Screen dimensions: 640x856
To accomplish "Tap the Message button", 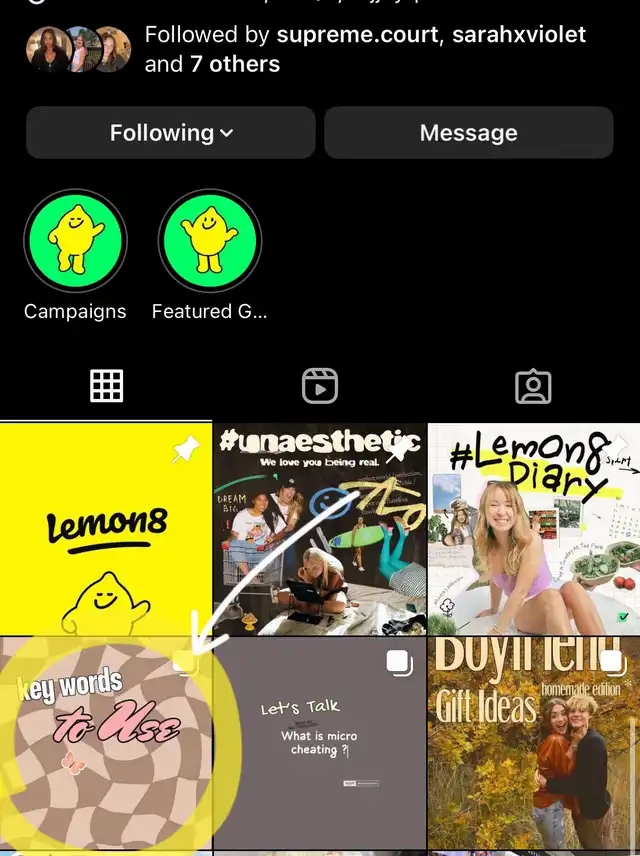I will click(469, 133).
